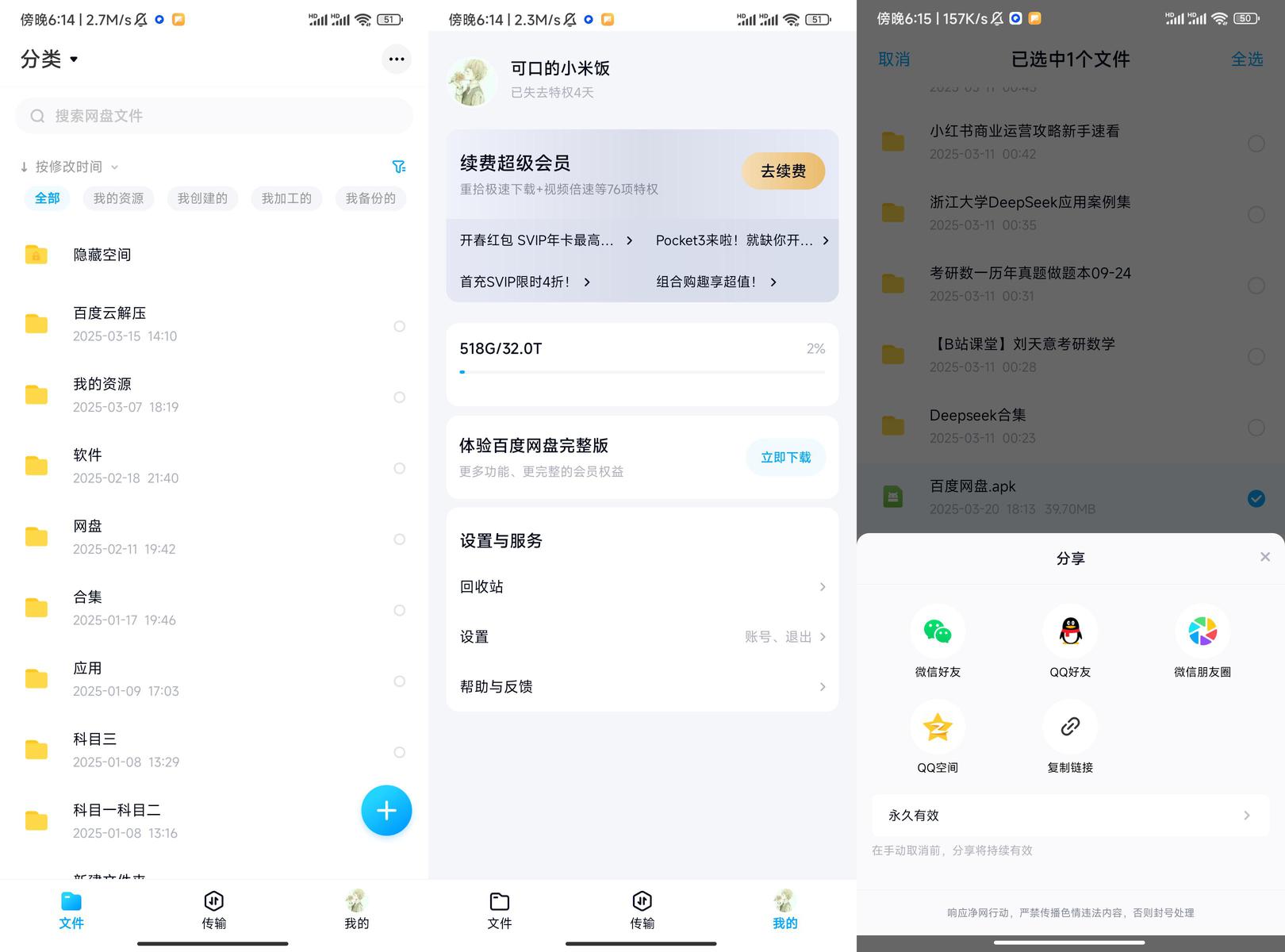
Task: Tap 复制链接 to copy the share link
Action: pos(1070,736)
